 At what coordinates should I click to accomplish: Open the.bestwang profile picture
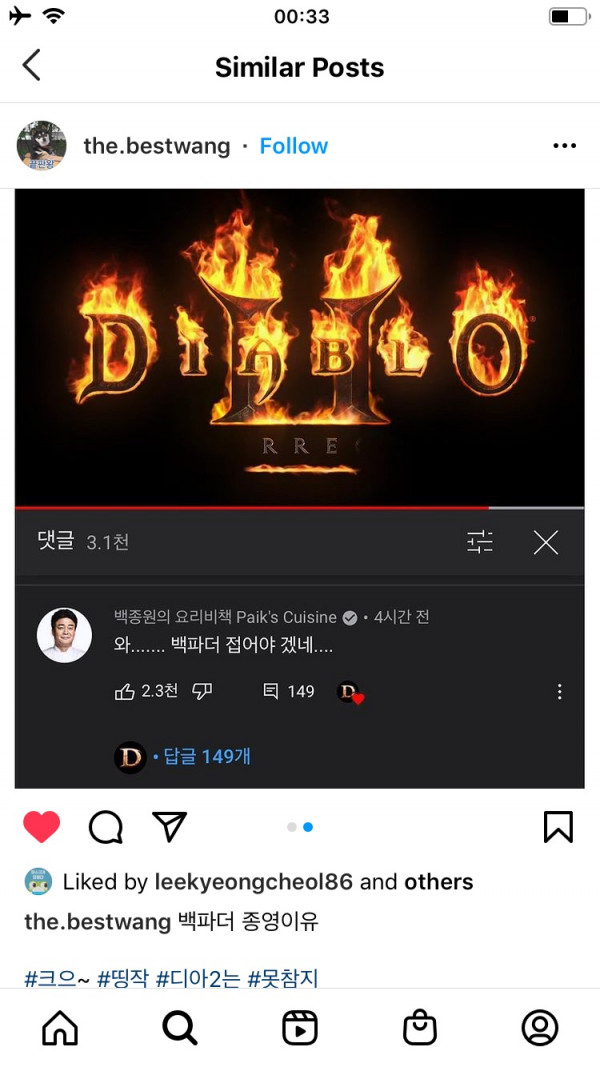point(42,146)
